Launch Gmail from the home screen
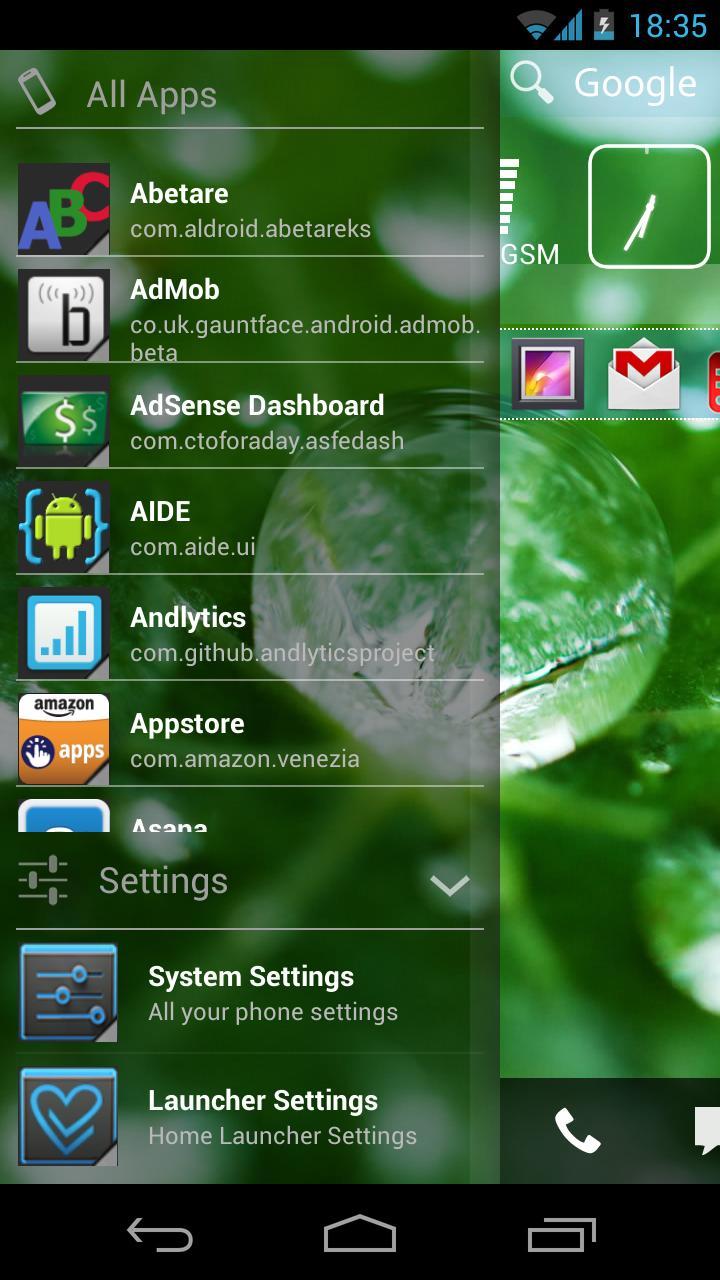Image resolution: width=720 pixels, height=1280 pixels. [x=644, y=375]
